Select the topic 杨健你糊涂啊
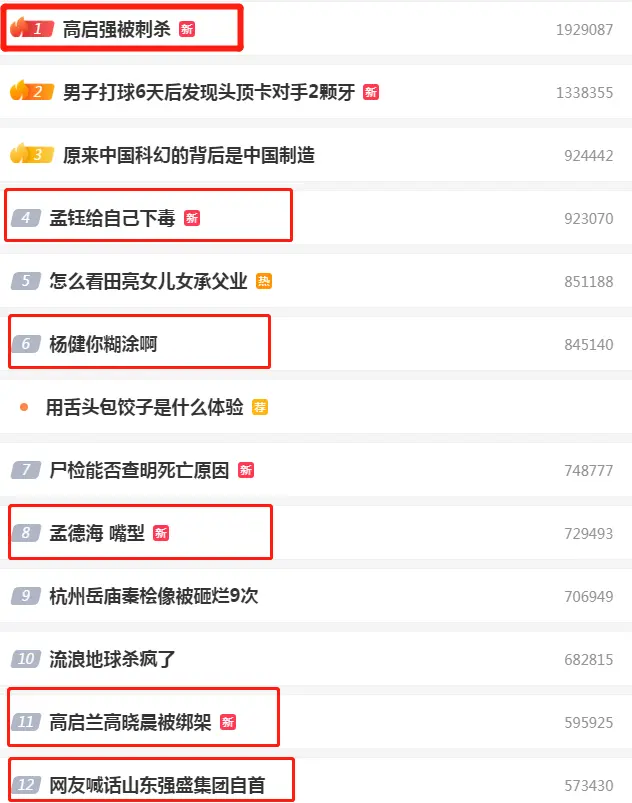632x803 pixels. (103, 345)
